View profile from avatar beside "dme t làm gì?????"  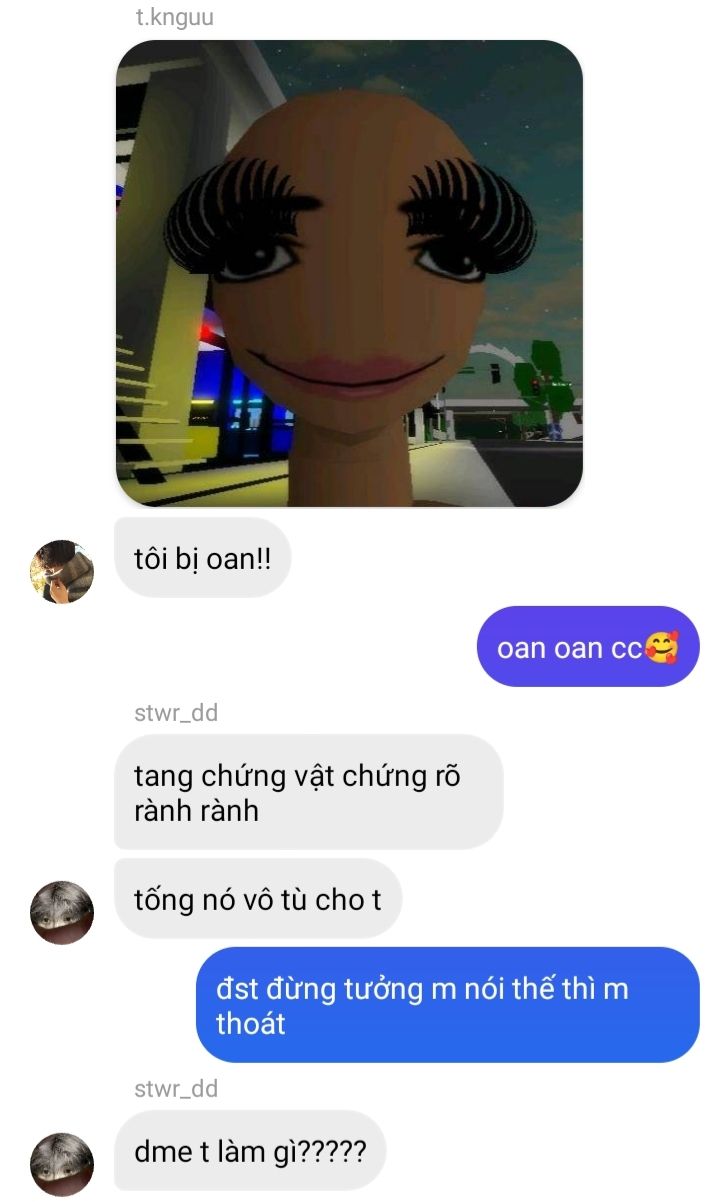pos(62,1164)
